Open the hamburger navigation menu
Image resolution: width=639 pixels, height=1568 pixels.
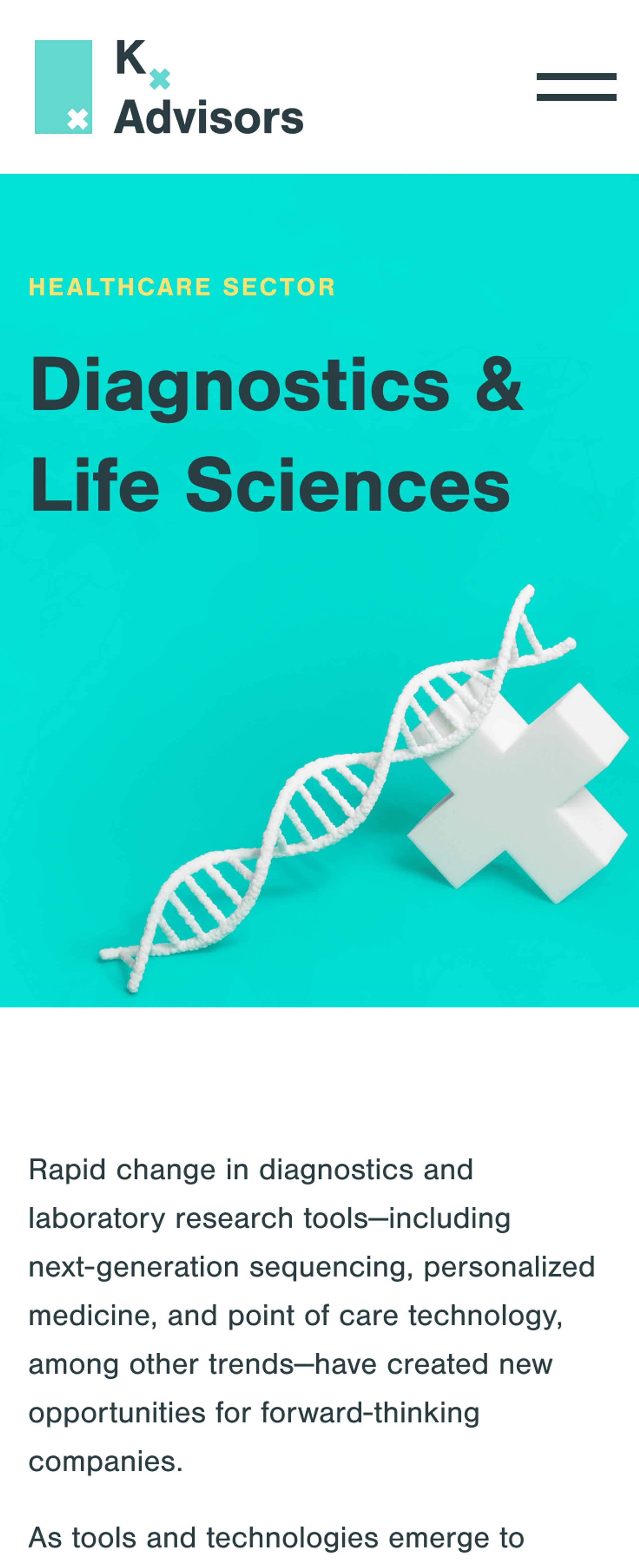tap(576, 87)
